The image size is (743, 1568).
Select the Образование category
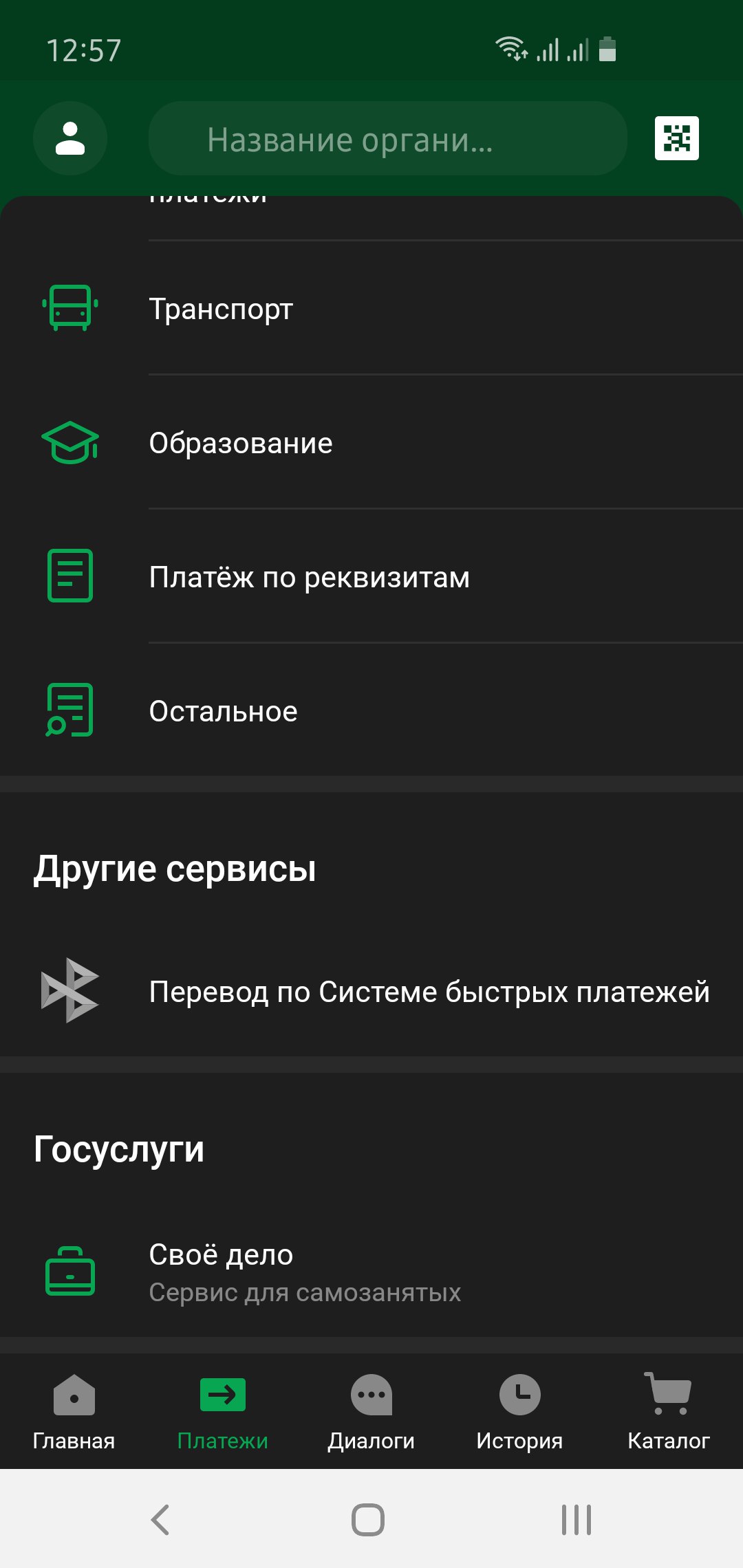371,442
